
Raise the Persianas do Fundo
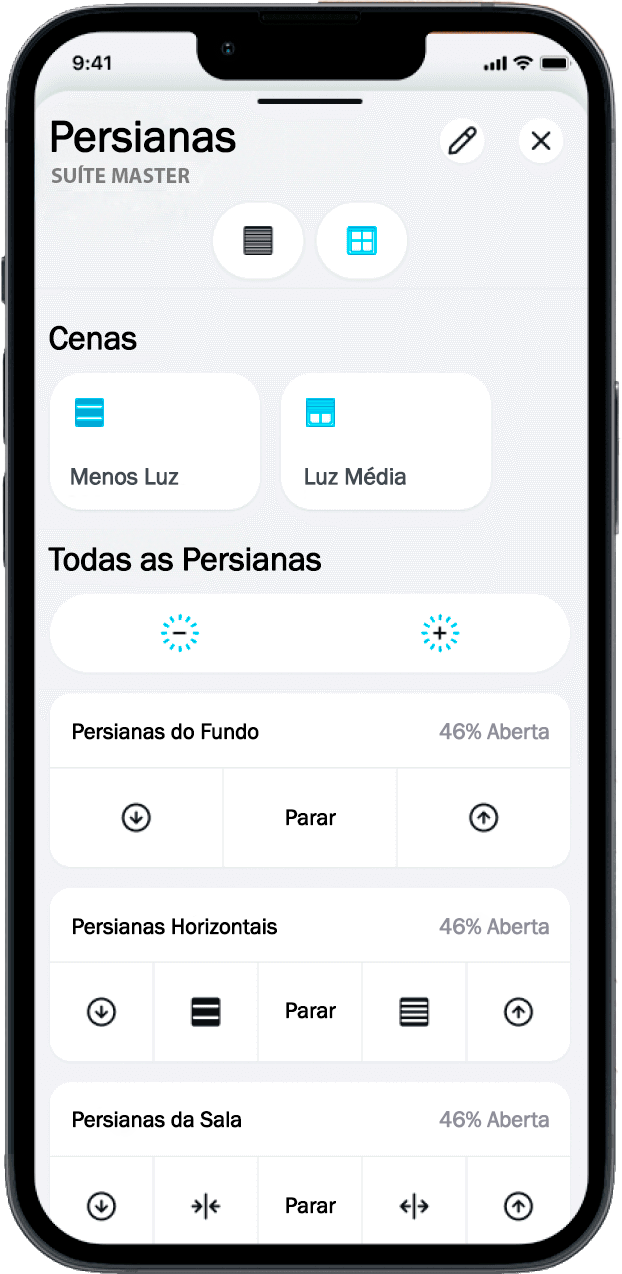tap(483, 818)
